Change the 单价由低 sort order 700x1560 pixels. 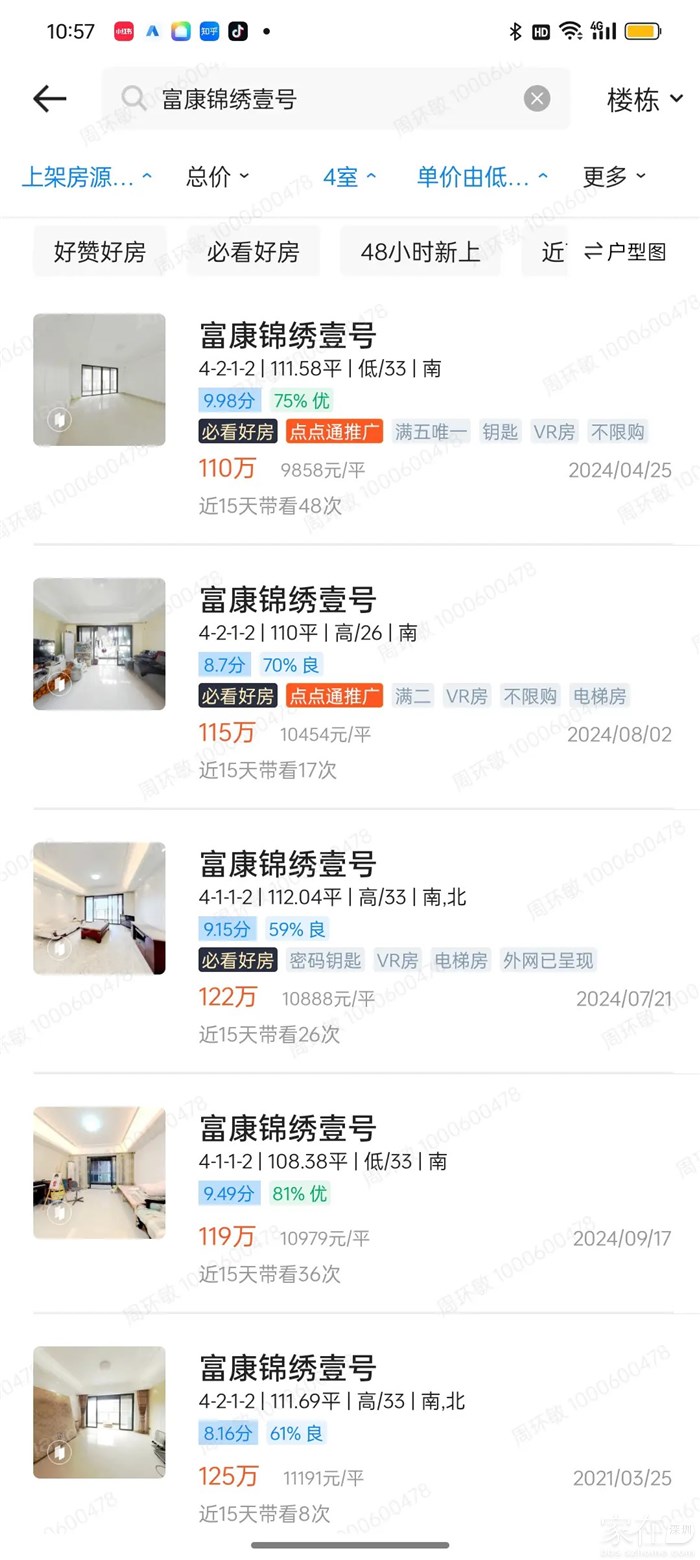482,177
